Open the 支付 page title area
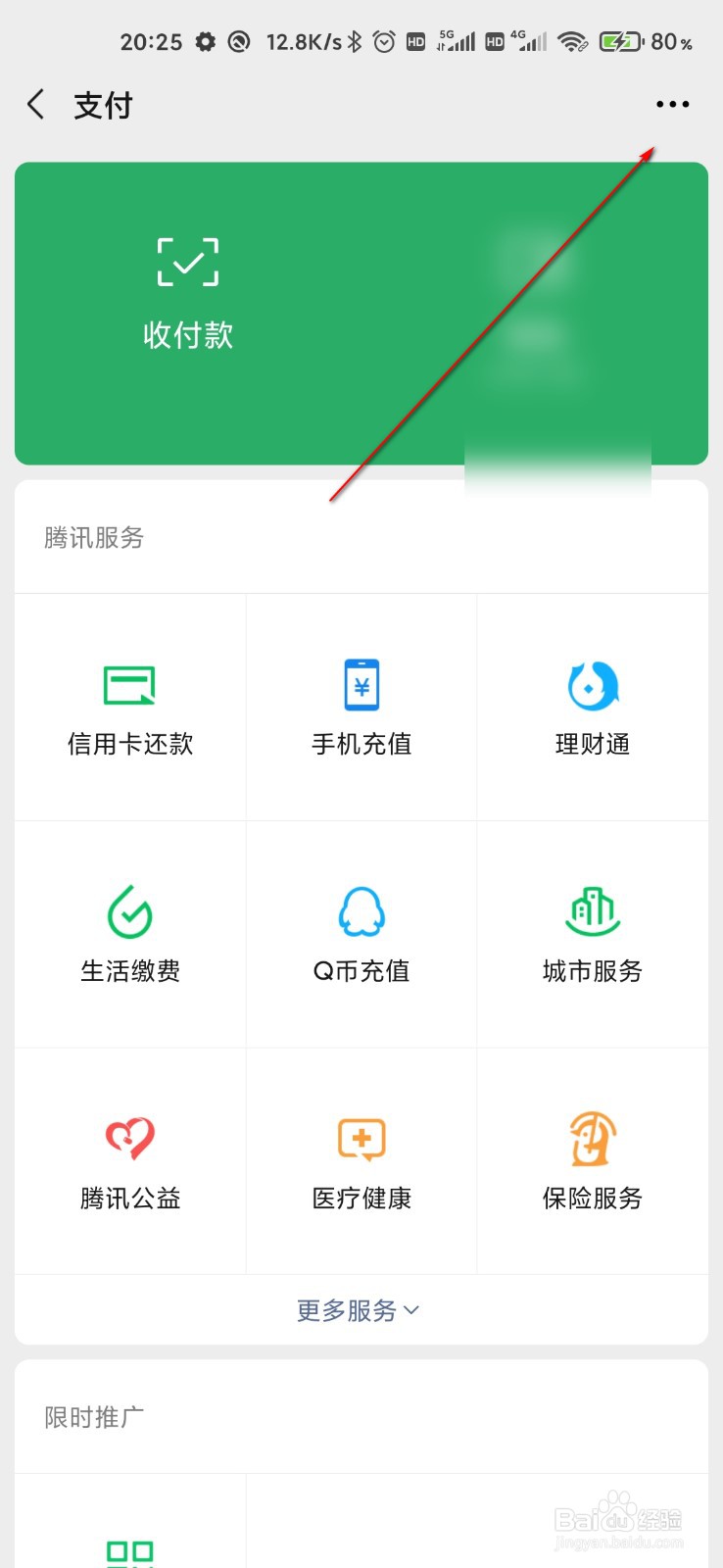The height and width of the screenshot is (1568, 723). (103, 104)
